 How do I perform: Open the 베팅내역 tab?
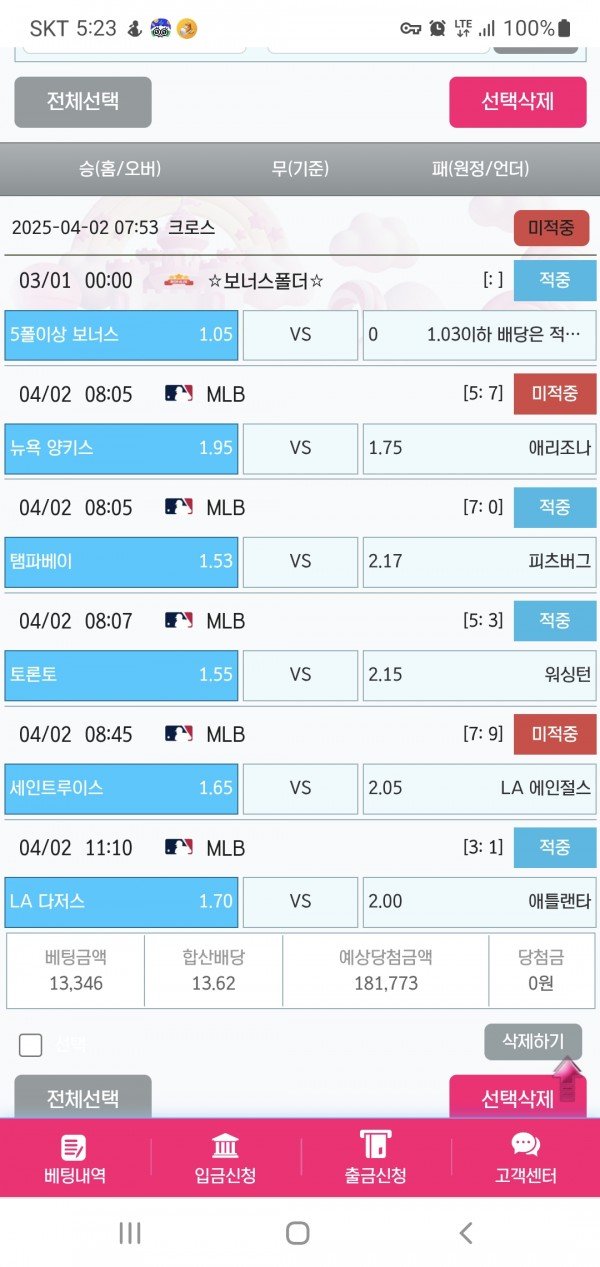point(75,1159)
